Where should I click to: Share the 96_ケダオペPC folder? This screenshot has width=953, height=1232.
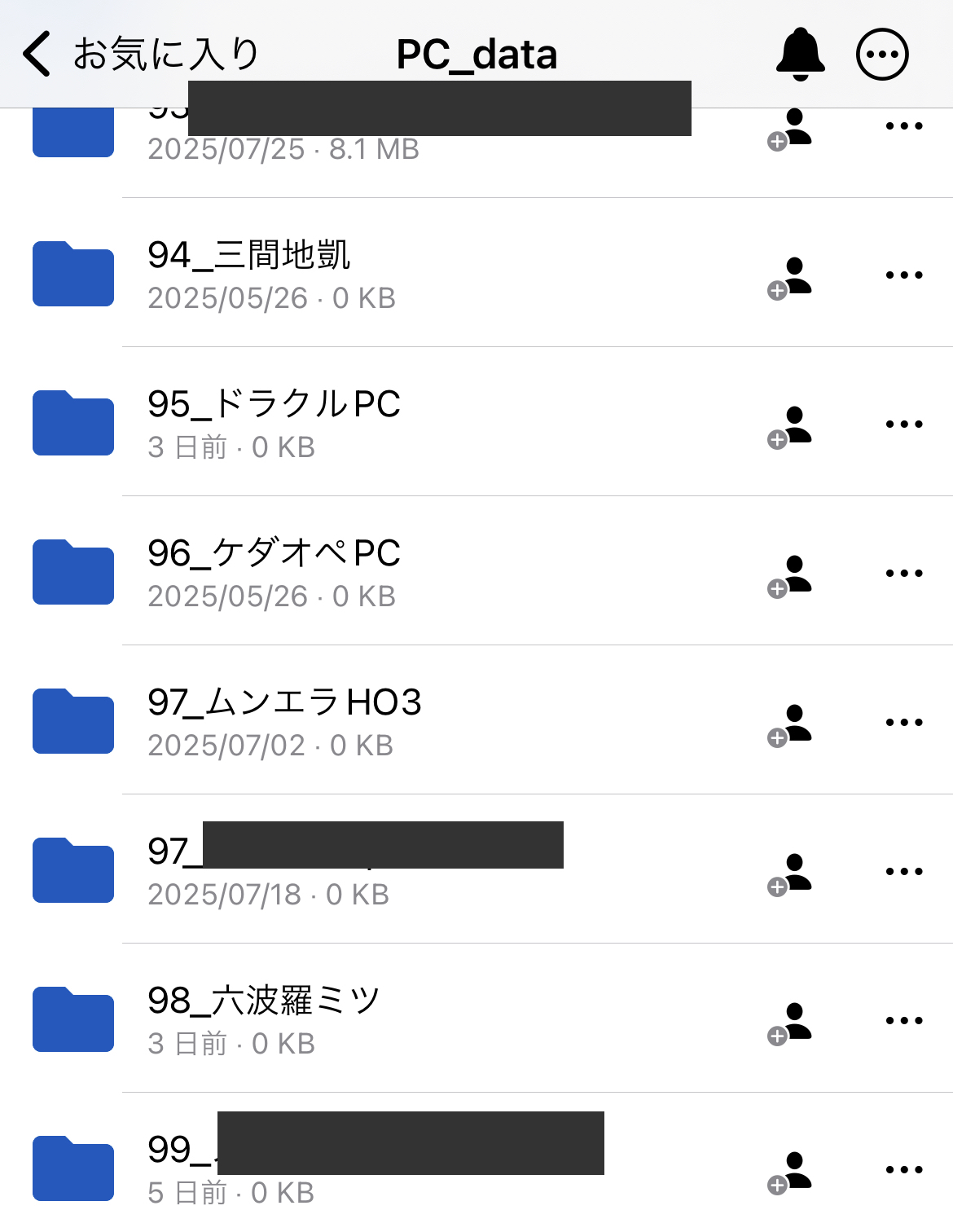(x=790, y=575)
